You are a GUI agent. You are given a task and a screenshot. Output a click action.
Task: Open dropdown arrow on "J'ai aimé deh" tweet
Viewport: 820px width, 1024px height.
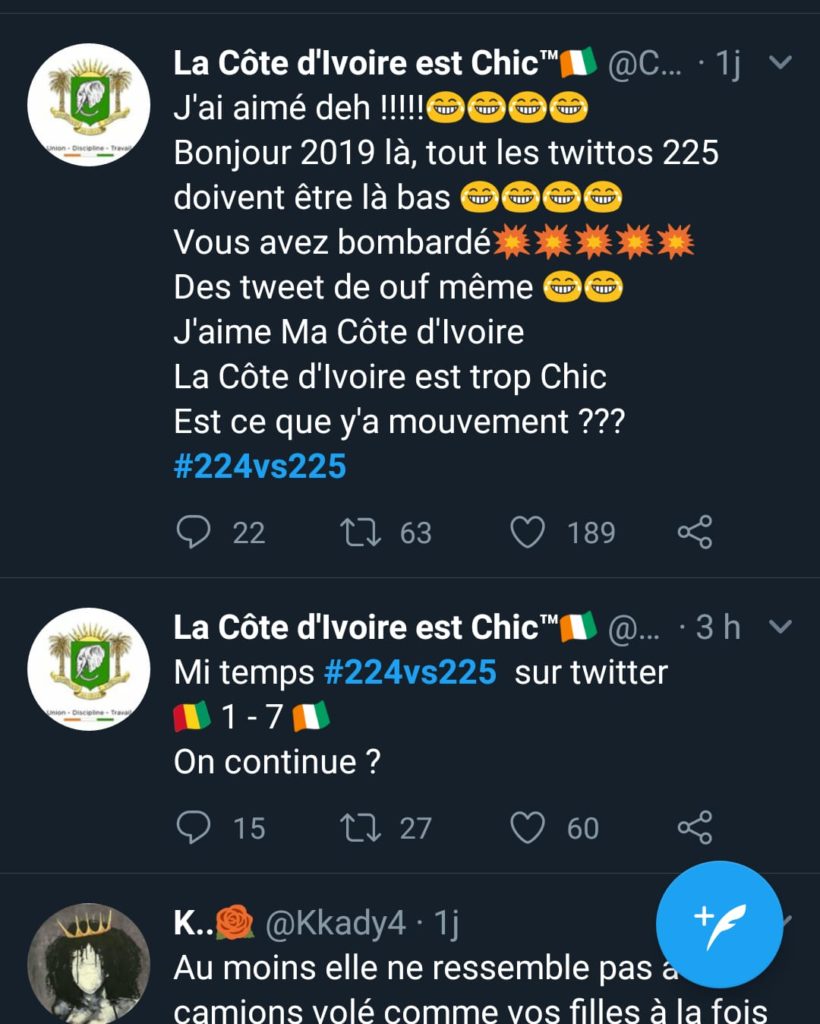(780, 63)
